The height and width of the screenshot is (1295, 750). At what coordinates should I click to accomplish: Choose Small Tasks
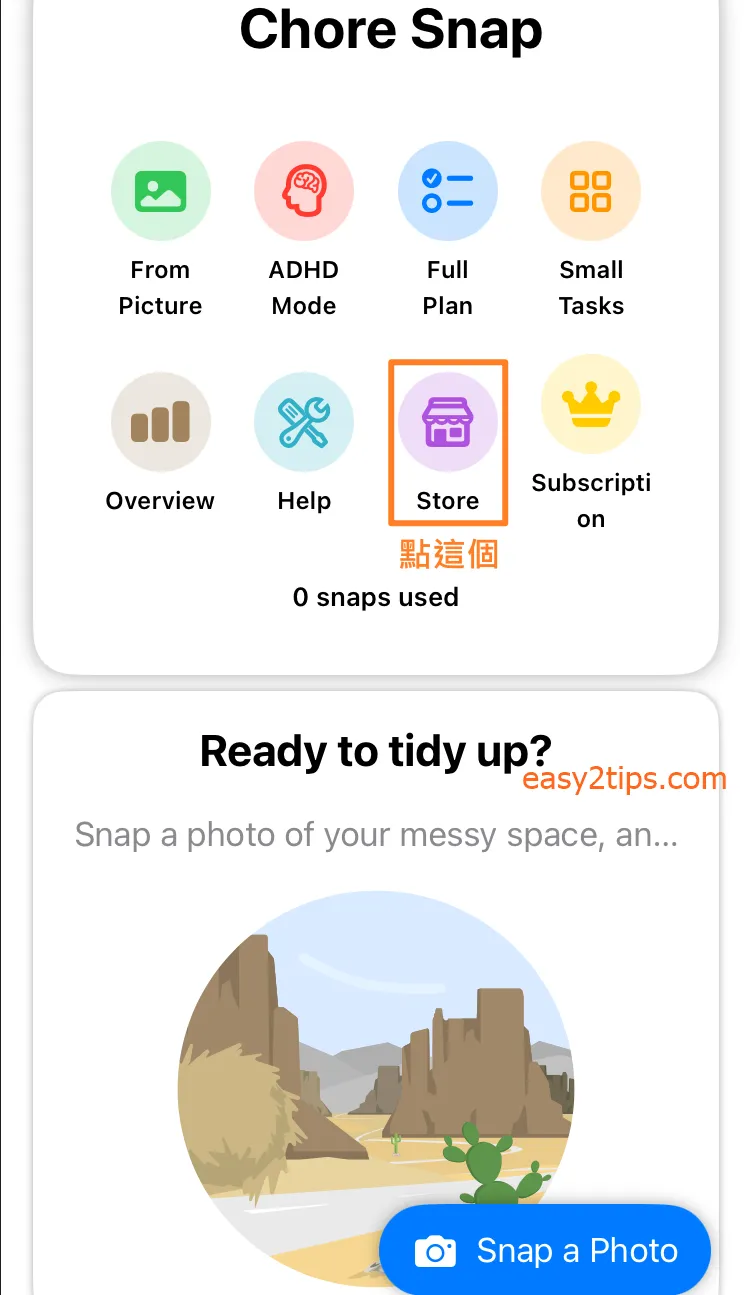pos(591,191)
